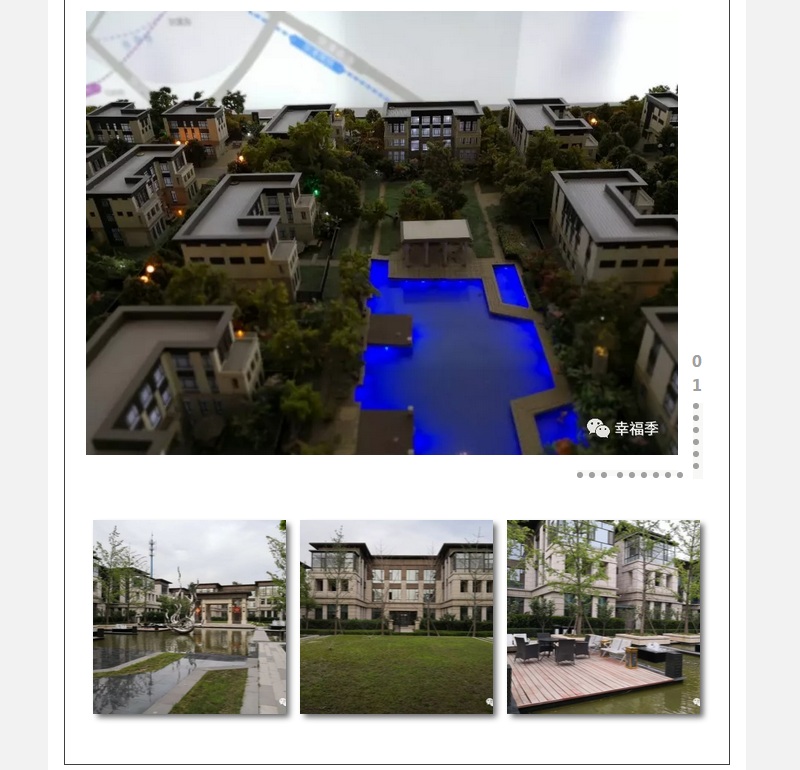
Task: Open the pond and pavilion courtyard photo
Action: pyautogui.click(x=189, y=616)
